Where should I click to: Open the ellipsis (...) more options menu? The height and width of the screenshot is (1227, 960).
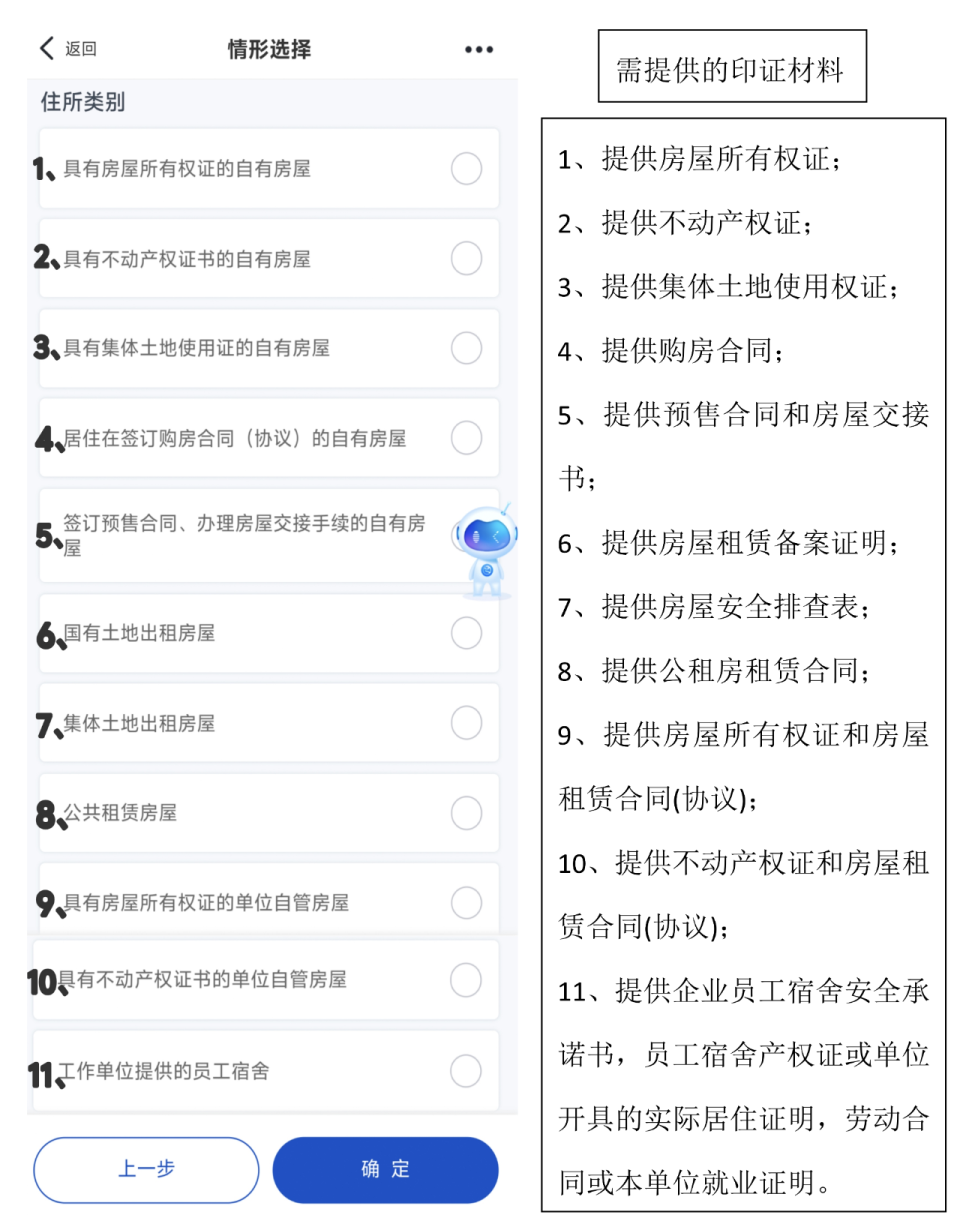click(478, 48)
